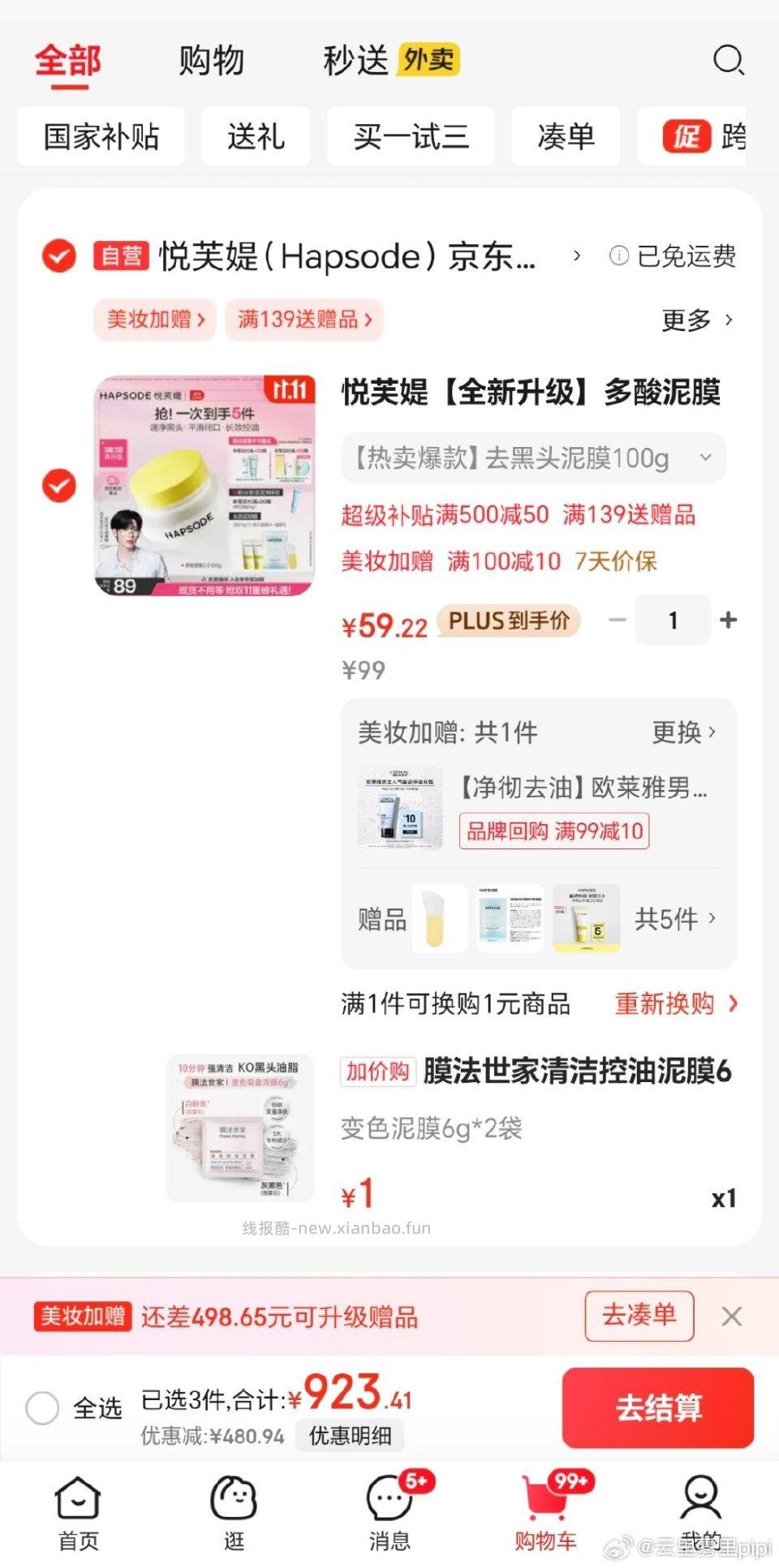Tap the red 促 promotion chip icon
779x1568 pixels.
coord(686,136)
